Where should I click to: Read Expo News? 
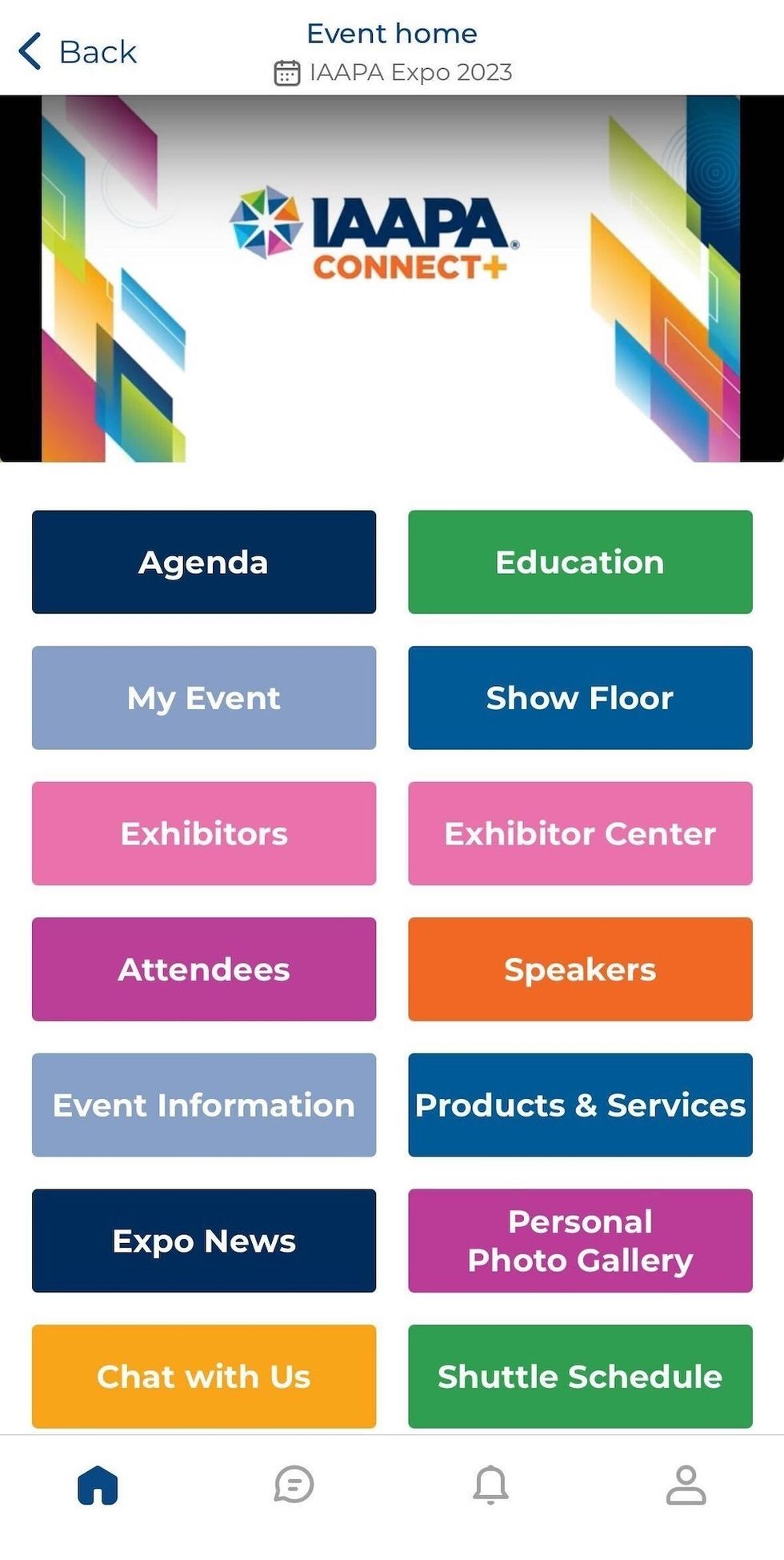pyautogui.click(x=203, y=1241)
